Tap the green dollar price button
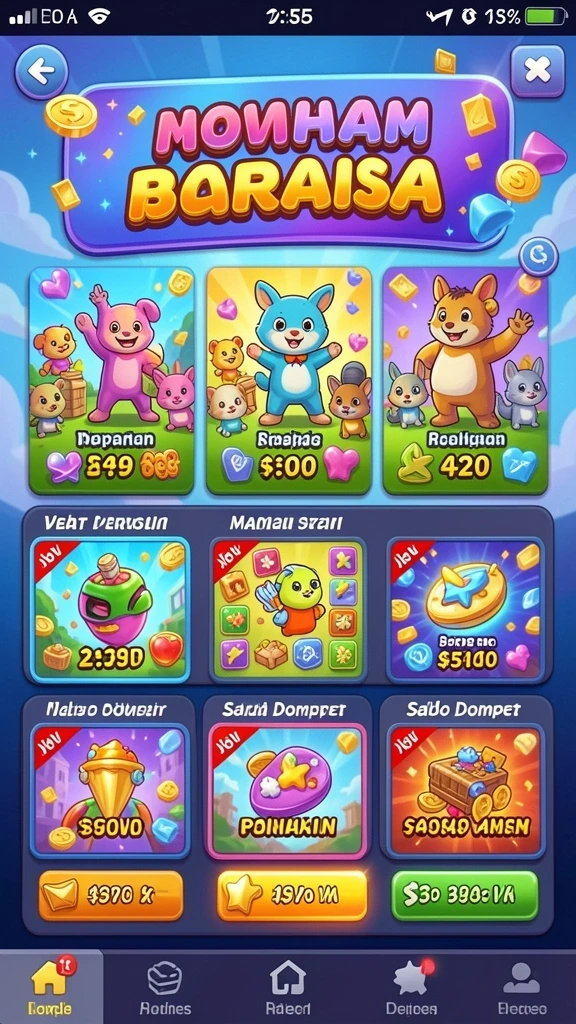The height and width of the screenshot is (1024, 576). tap(465, 895)
